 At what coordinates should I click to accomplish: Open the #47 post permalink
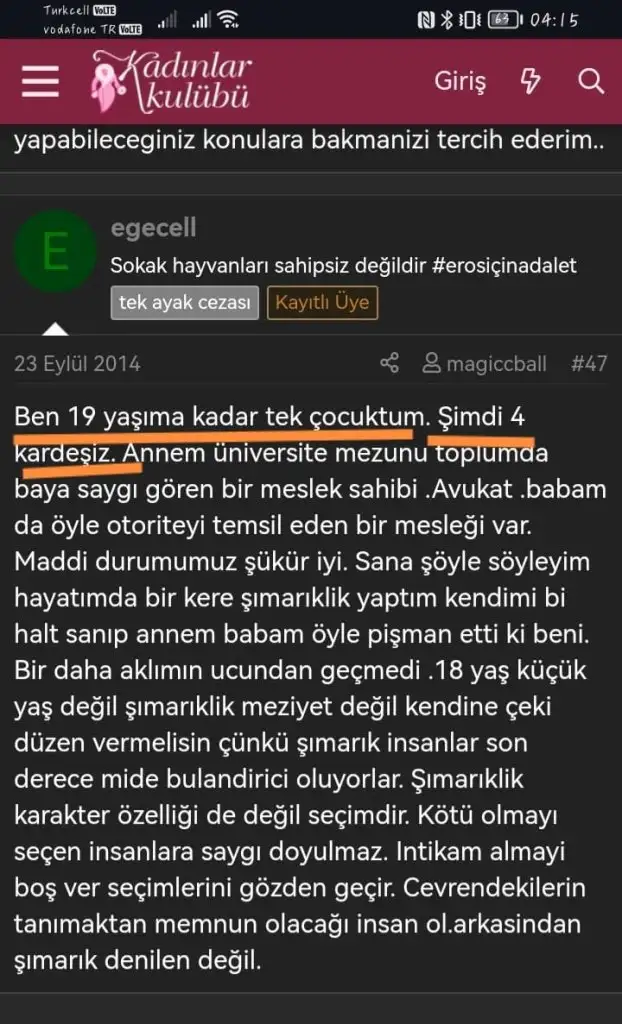pyautogui.click(x=588, y=363)
